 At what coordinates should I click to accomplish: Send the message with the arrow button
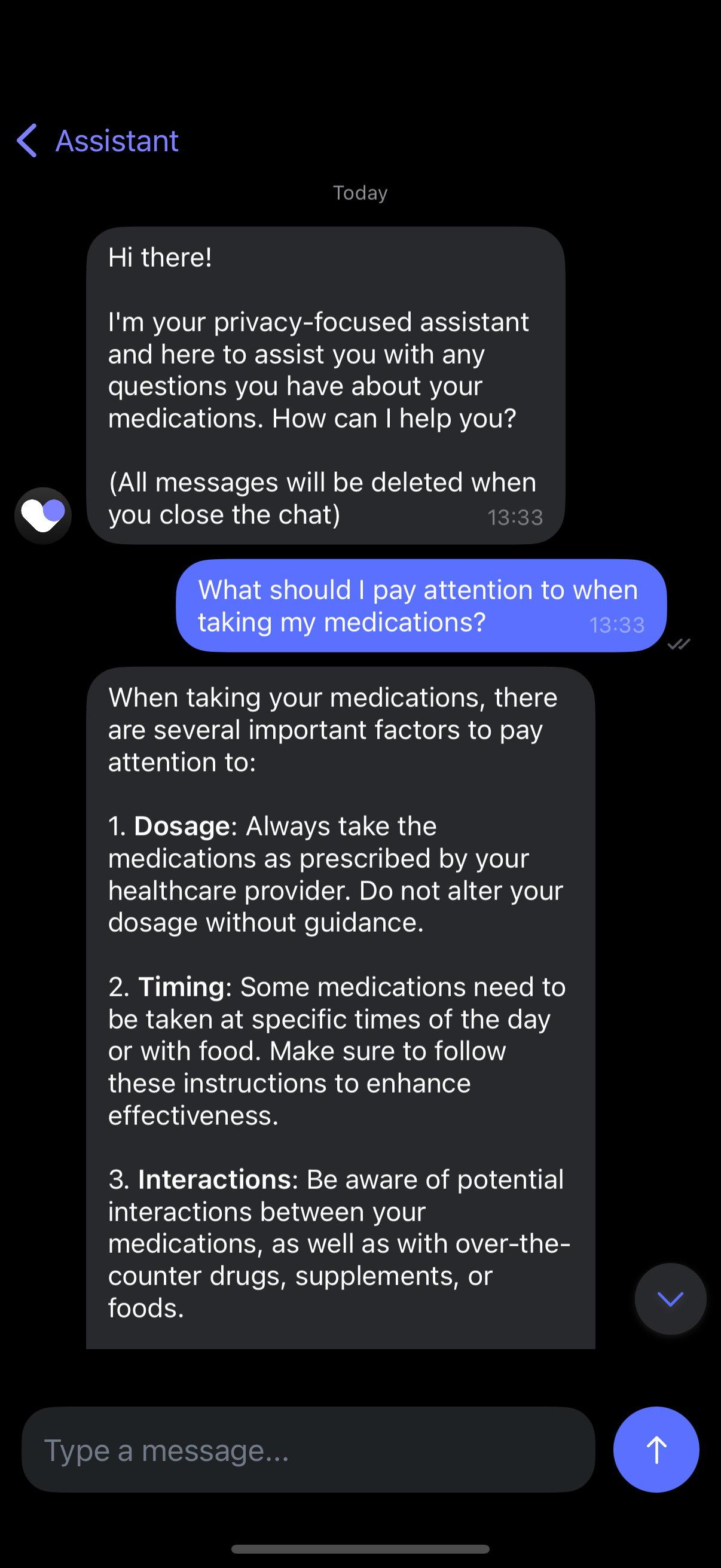tap(655, 1450)
